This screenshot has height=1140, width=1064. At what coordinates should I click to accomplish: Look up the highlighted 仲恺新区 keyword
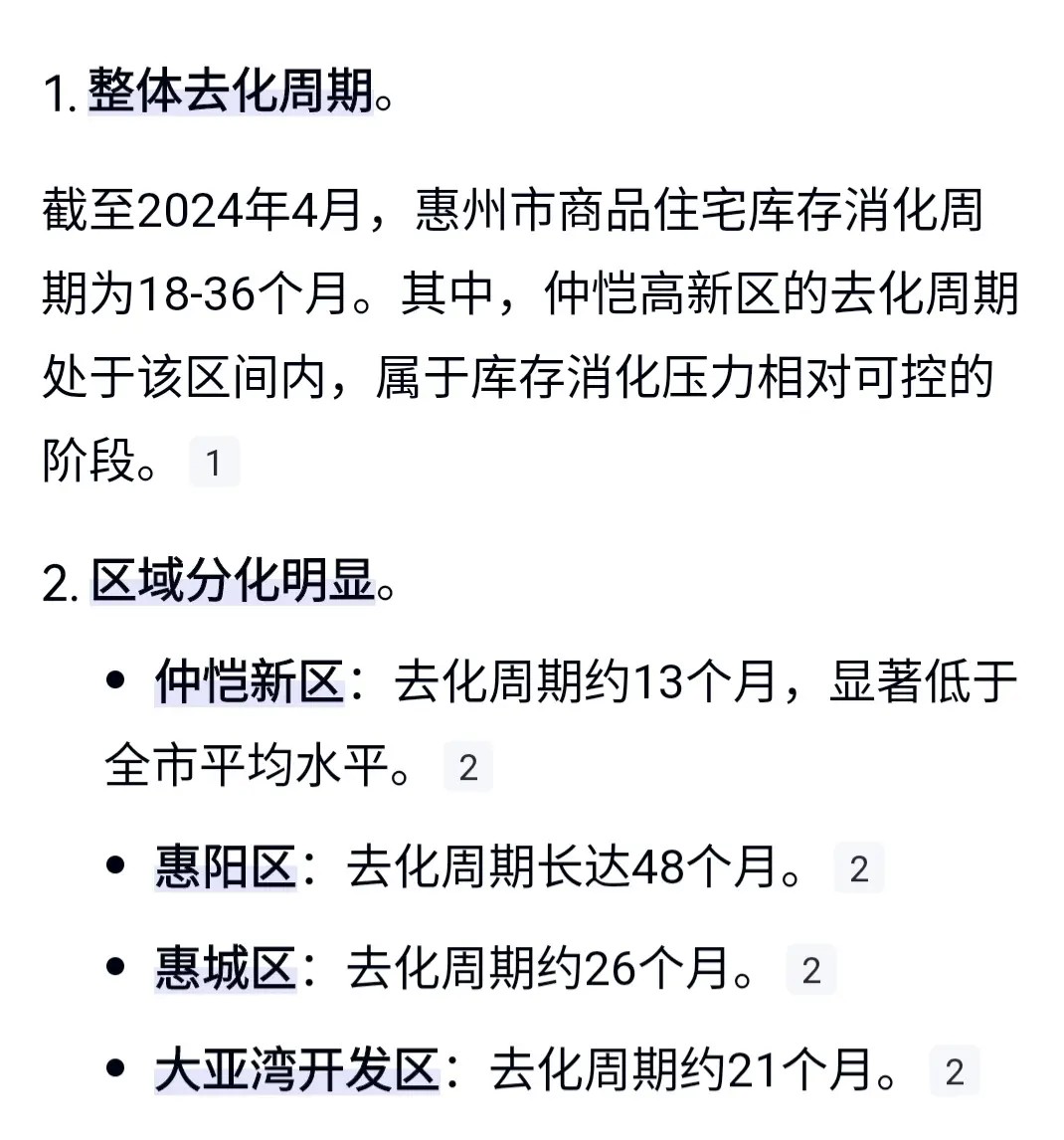coord(250,682)
